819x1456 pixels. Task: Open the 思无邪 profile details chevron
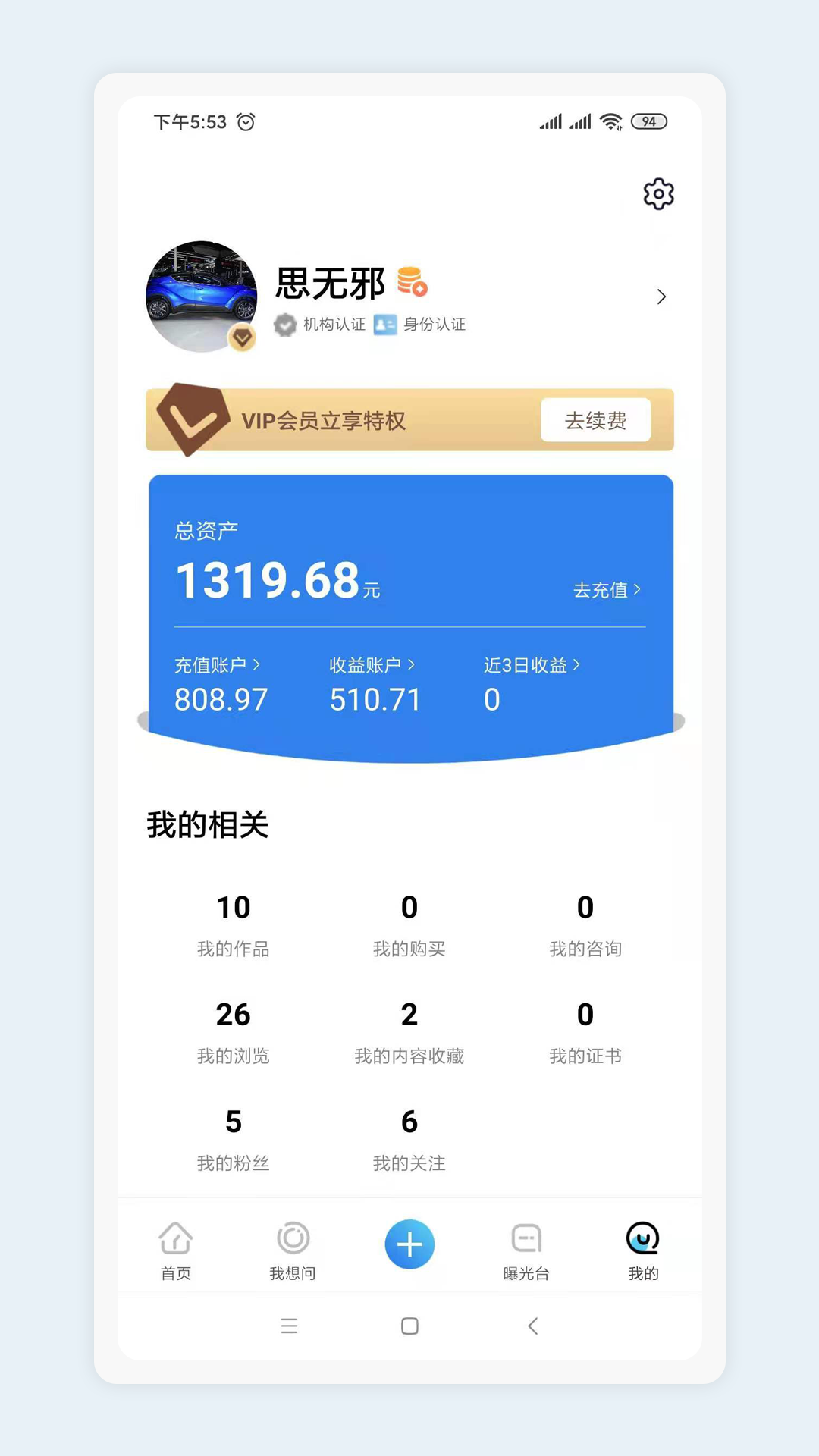click(x=661, y=297)
